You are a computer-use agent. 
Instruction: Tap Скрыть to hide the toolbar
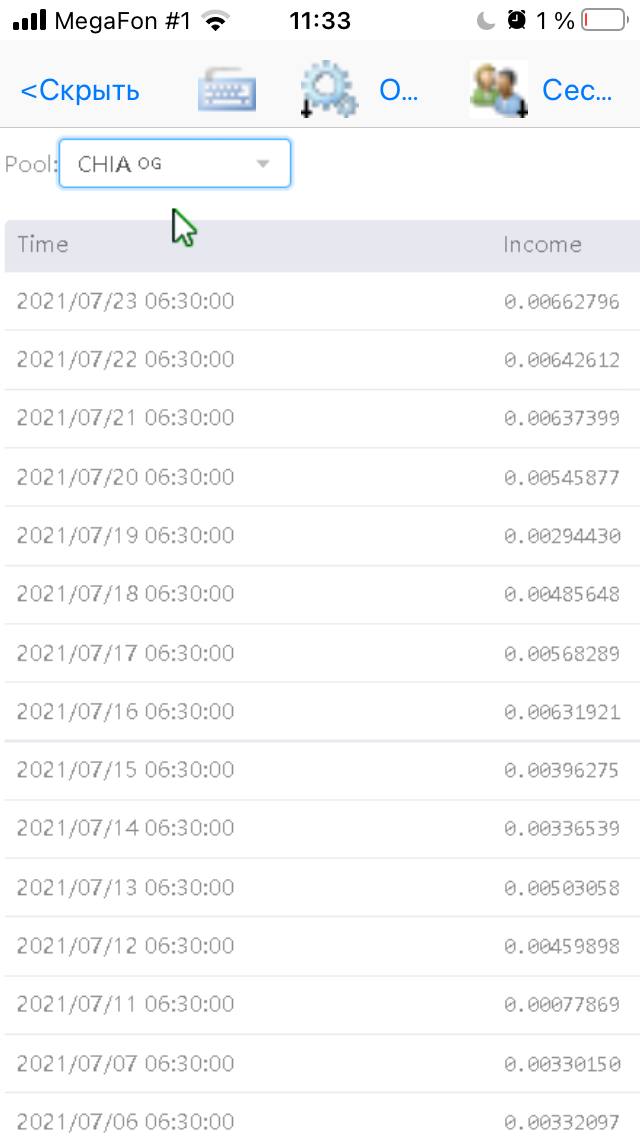tap(80, 91)
